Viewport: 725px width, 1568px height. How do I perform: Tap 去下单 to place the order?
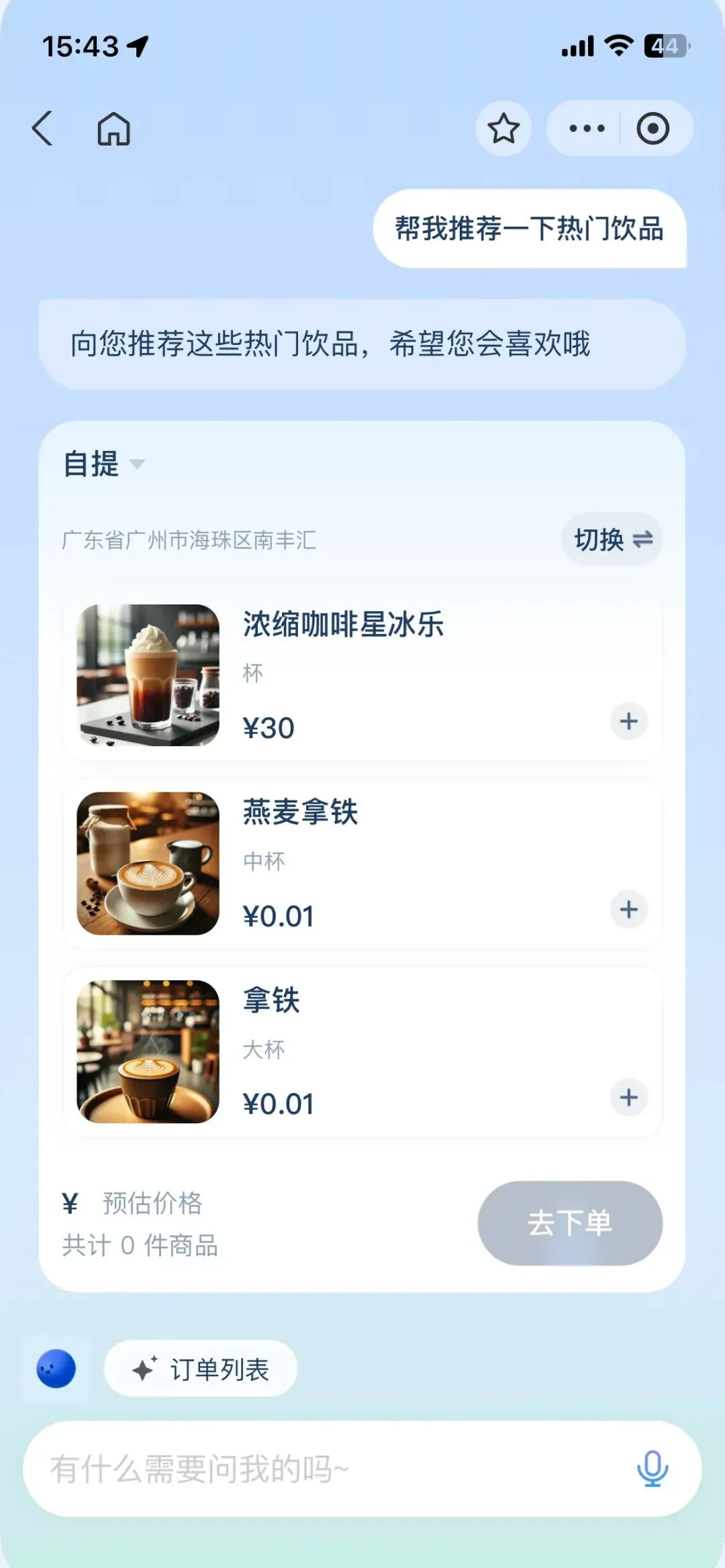pos(570,1223)
